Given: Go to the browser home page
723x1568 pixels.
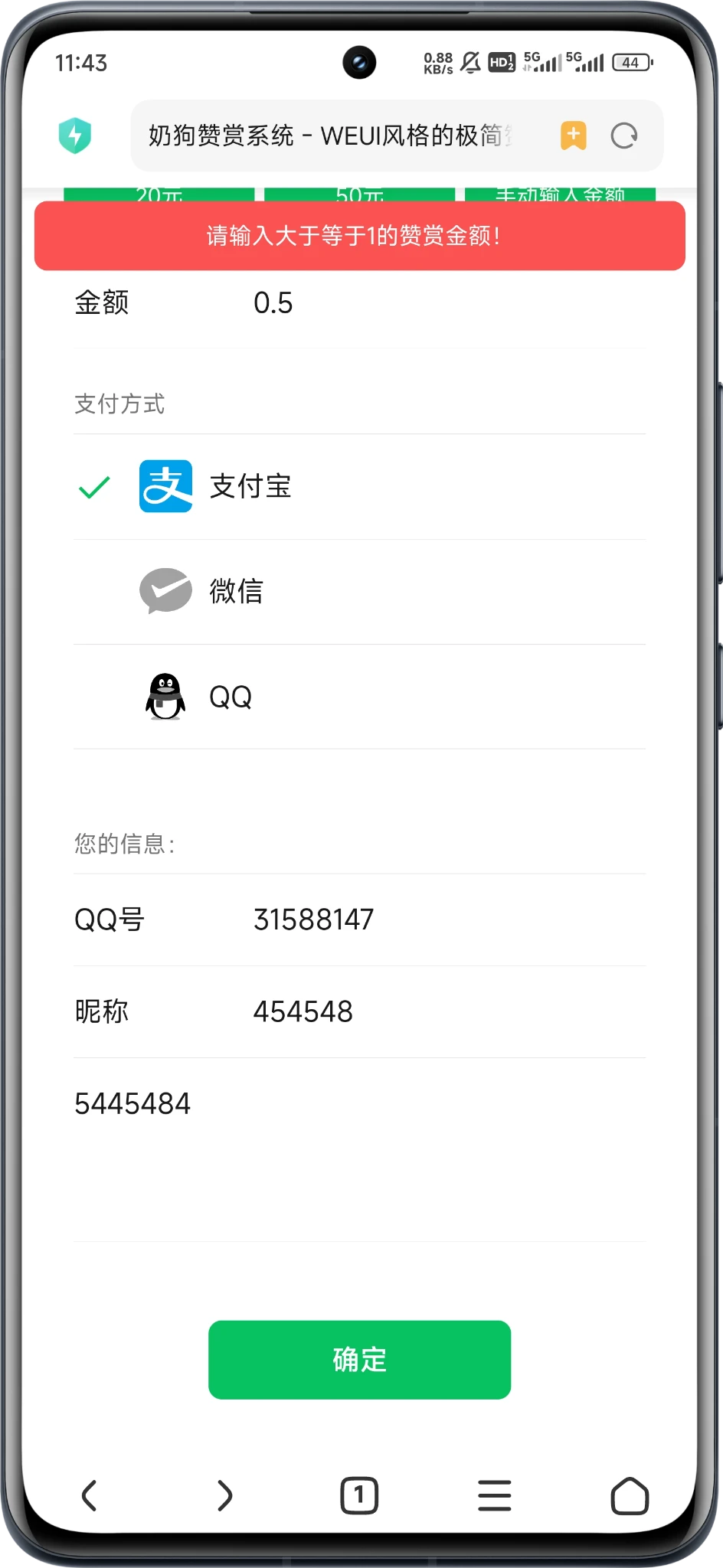Looking at the screenshot, I should (x=630, y=1495).
